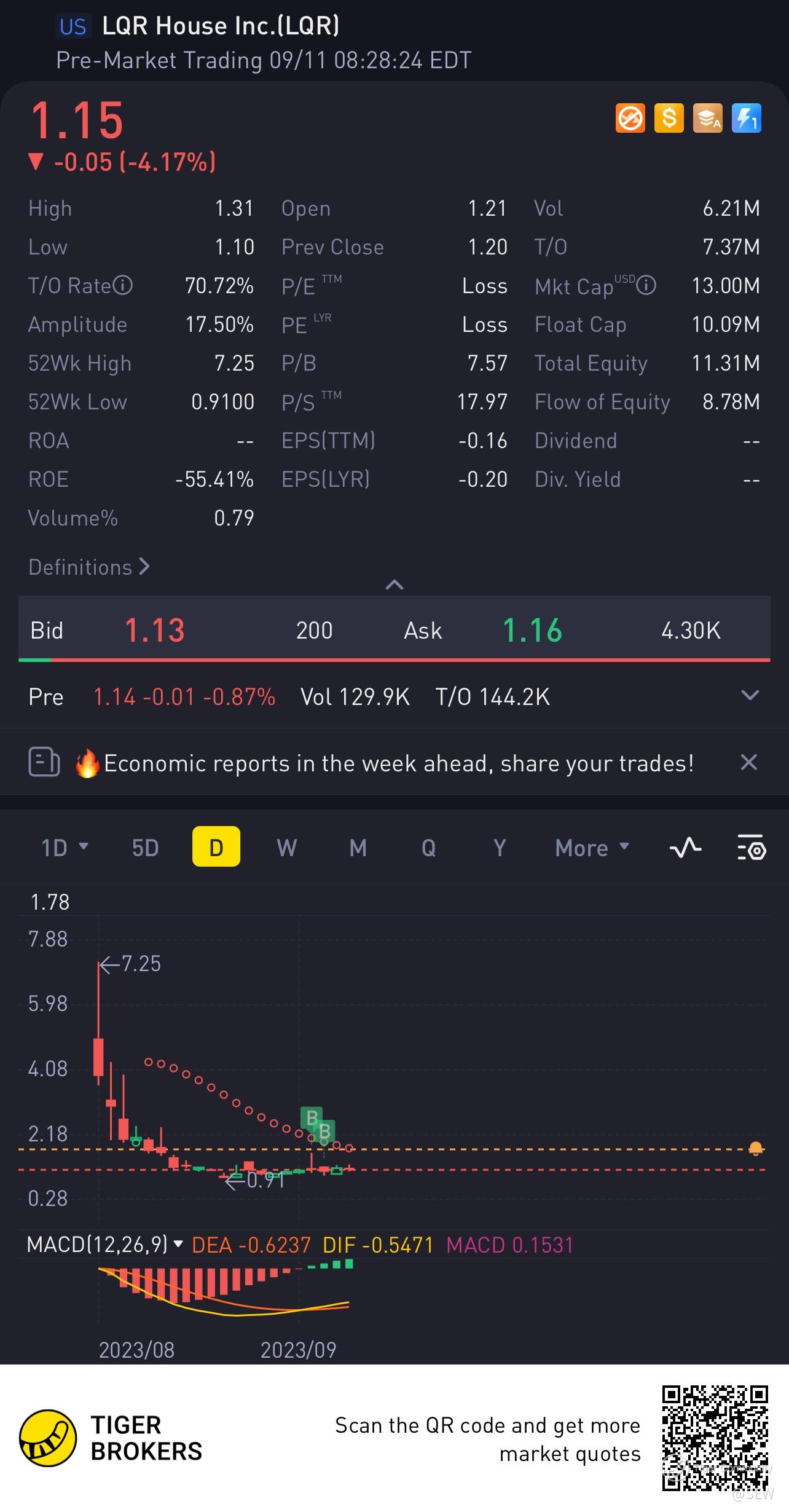Open the chart indicator line tool

point(685,848)
